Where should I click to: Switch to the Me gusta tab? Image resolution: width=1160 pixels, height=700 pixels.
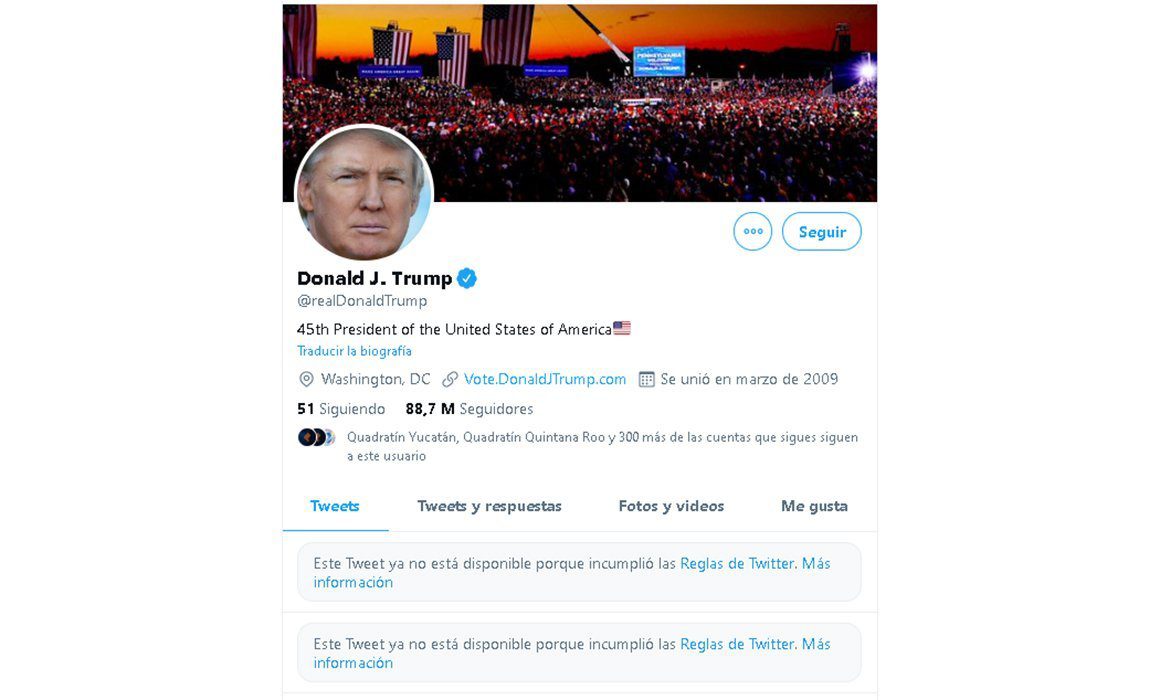click(x=814, y=506)
